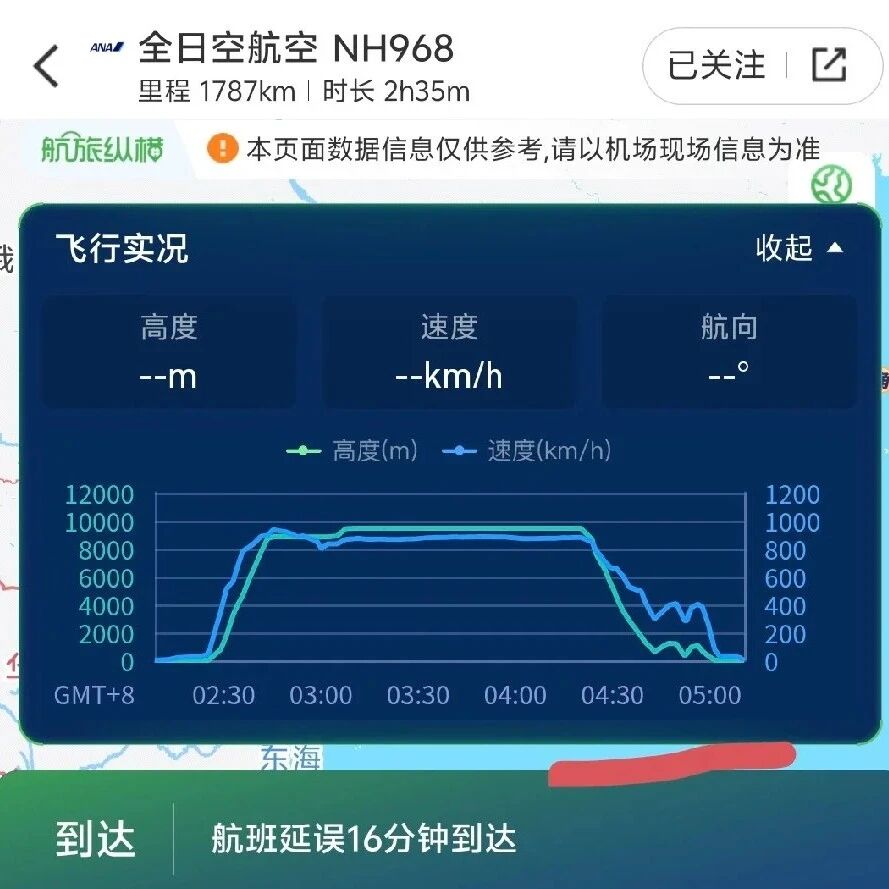This screenshot has width=889, height=889.
Task: Tap the 已关注 follow button
Action: [716, 65]
